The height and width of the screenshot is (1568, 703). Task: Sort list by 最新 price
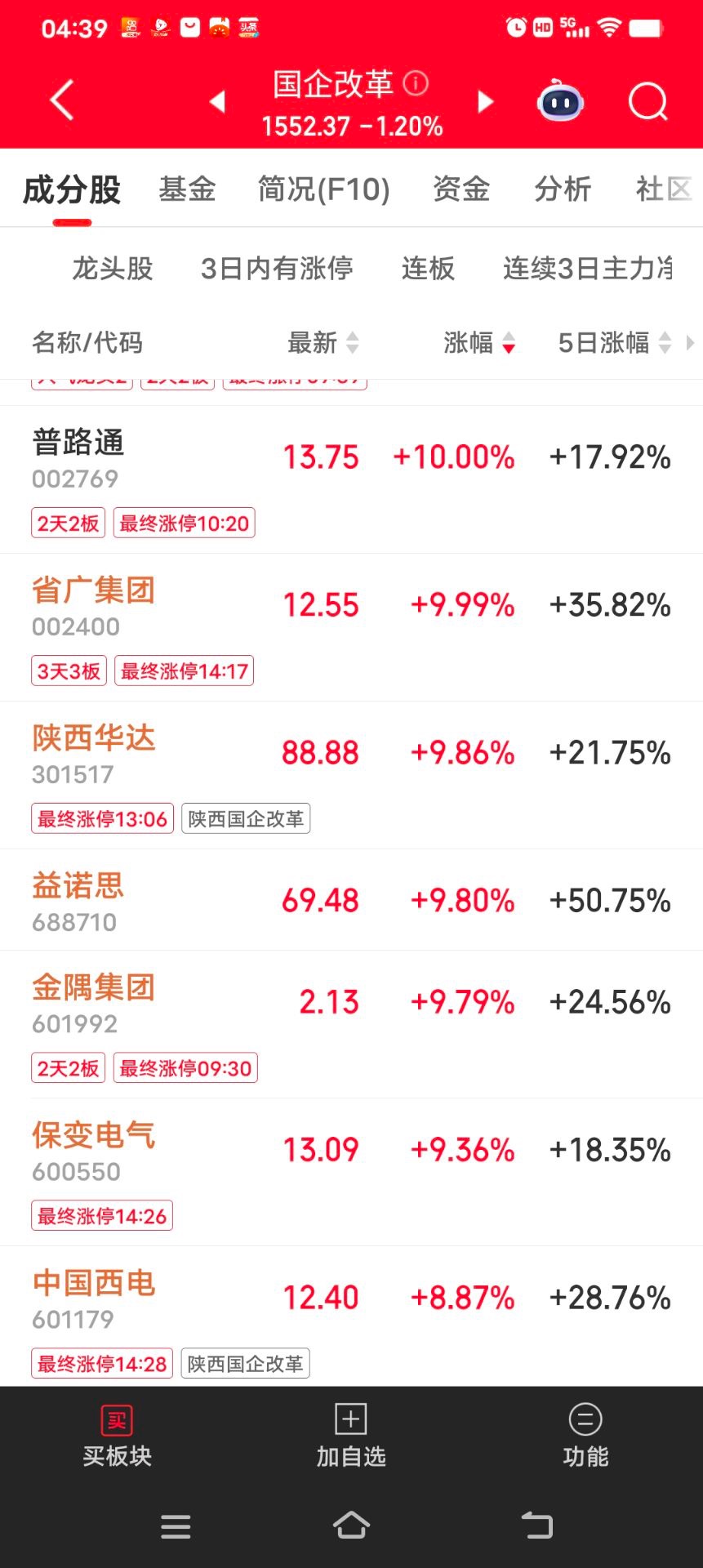pos(323,343)
